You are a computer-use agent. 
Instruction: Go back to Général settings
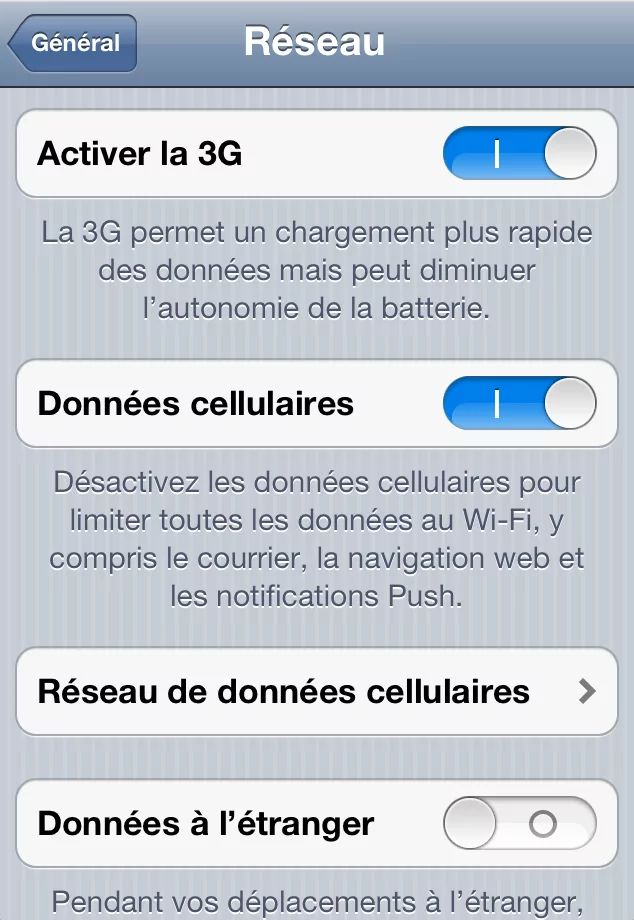pyautogui.click(x=73, y=44)
